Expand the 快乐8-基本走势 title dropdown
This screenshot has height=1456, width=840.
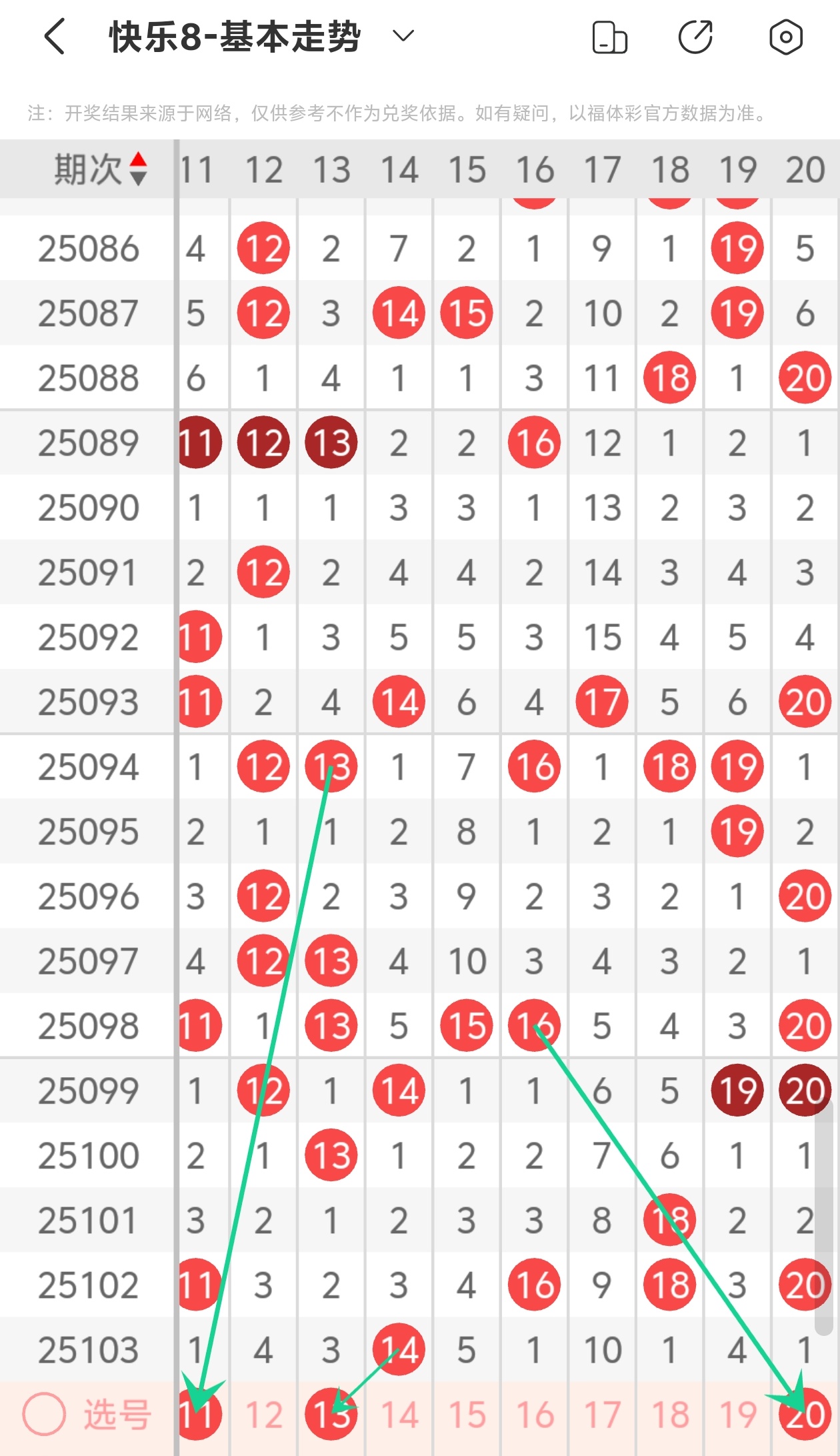tap(403, 35)
